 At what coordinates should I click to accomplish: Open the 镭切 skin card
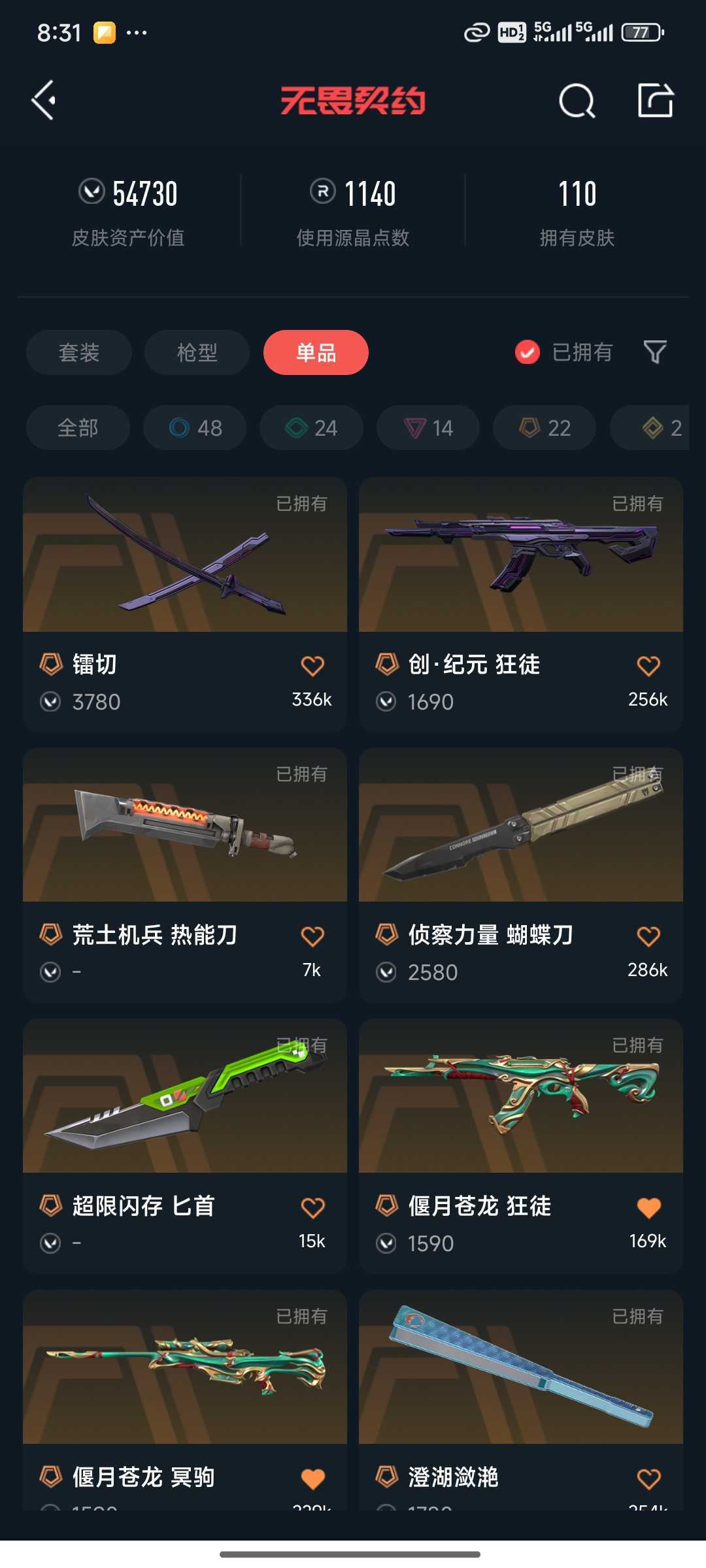click(x=185, y=605)
